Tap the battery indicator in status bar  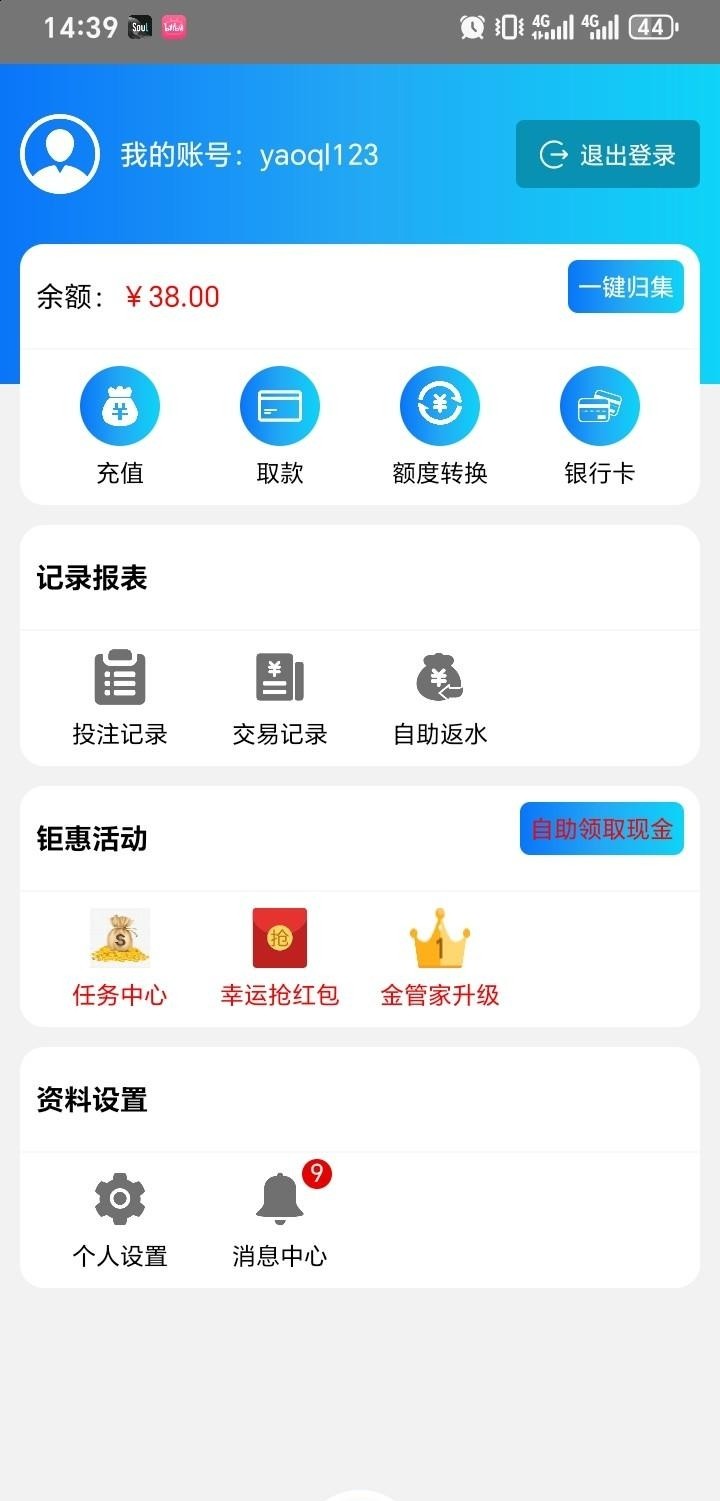coord(651,28)
